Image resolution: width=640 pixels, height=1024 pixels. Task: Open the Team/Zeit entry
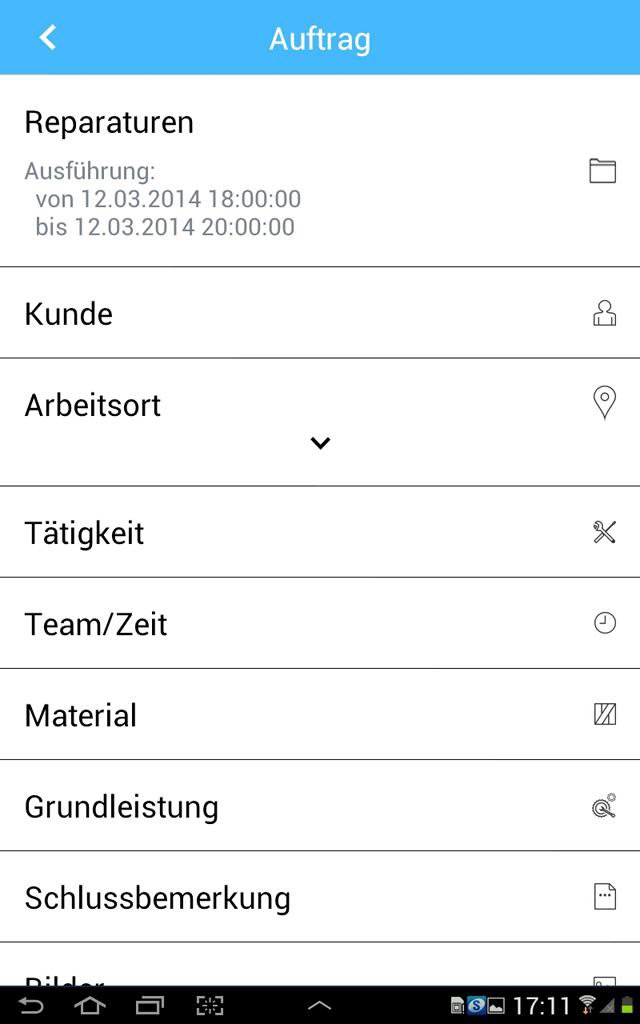[320, 623]
